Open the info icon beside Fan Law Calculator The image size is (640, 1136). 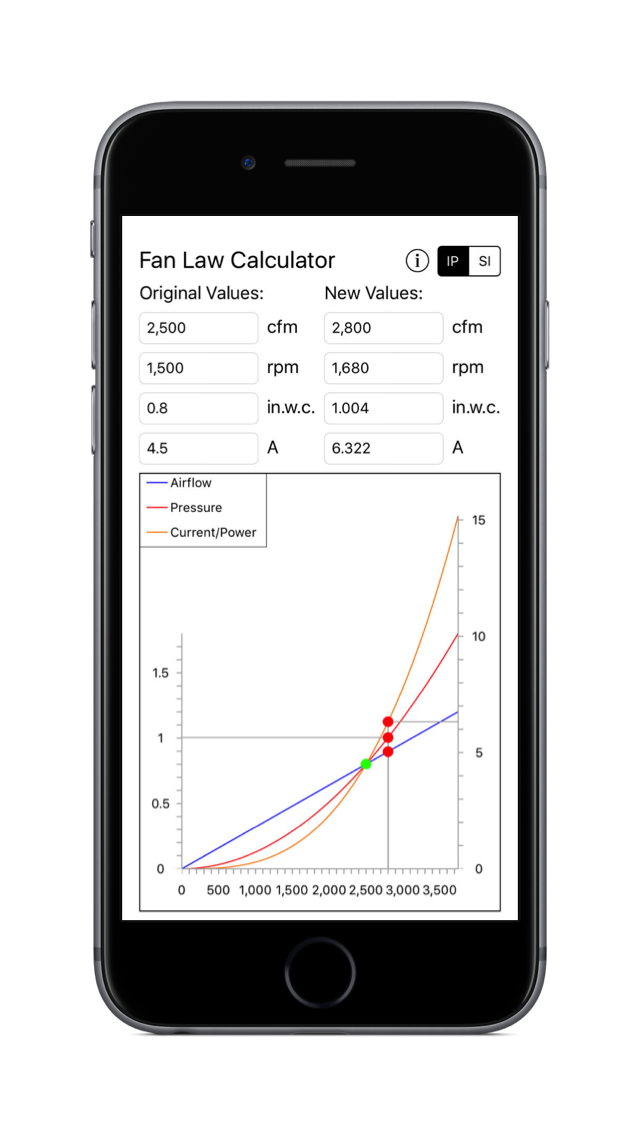point(417,261)
